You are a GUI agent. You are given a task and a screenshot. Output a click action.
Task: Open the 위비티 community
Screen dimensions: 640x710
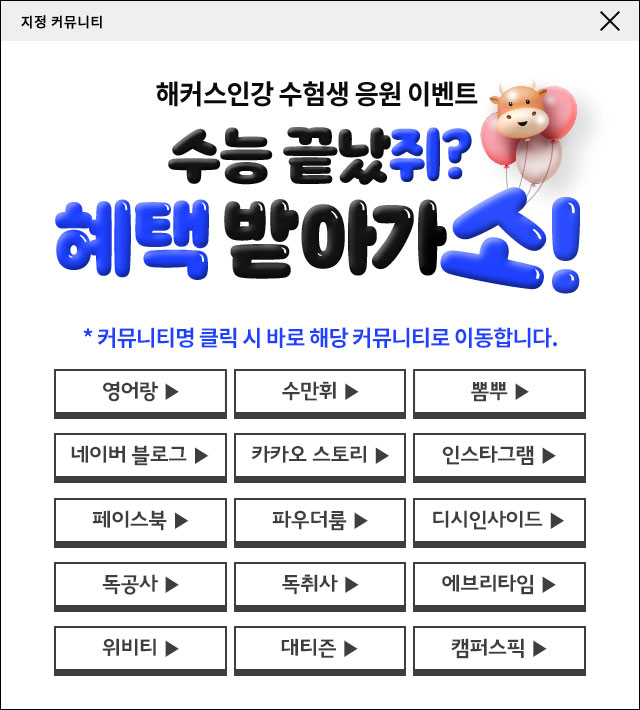point(140,648)
